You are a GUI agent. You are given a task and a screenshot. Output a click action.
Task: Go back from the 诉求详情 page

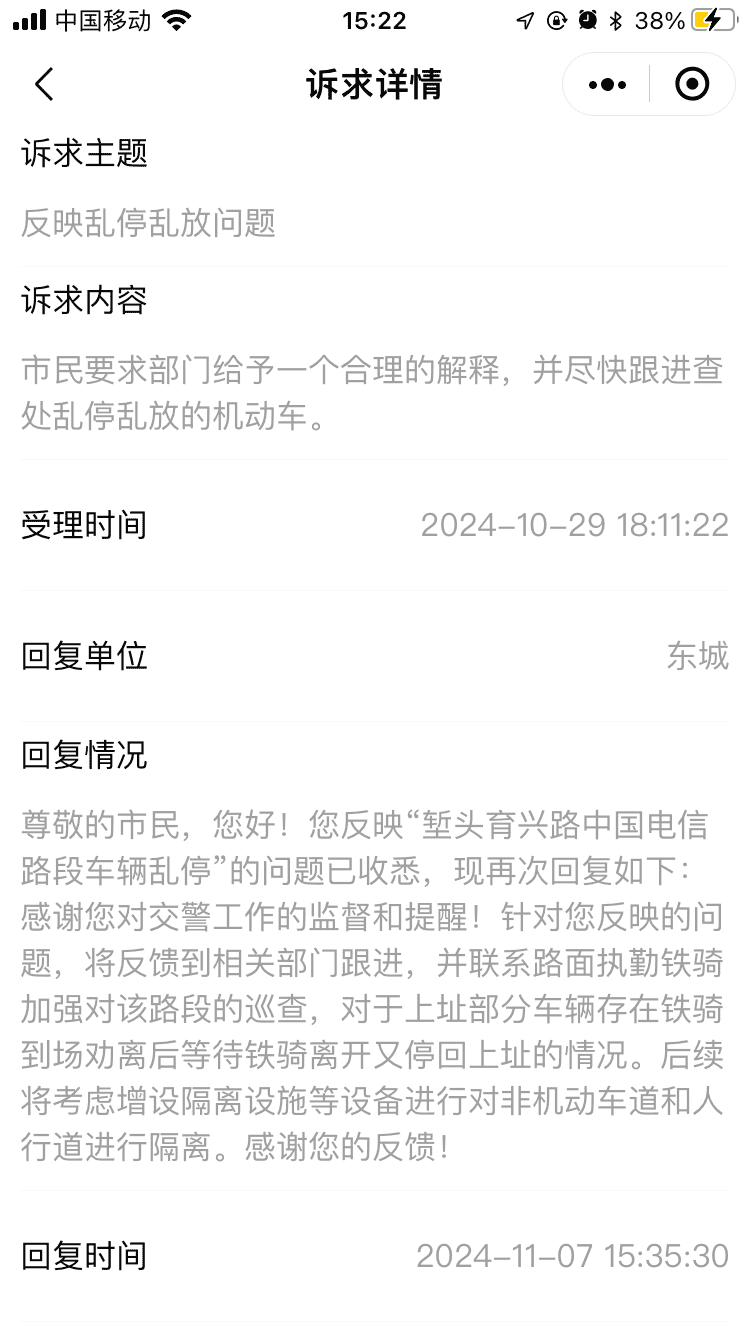point(44,85)
